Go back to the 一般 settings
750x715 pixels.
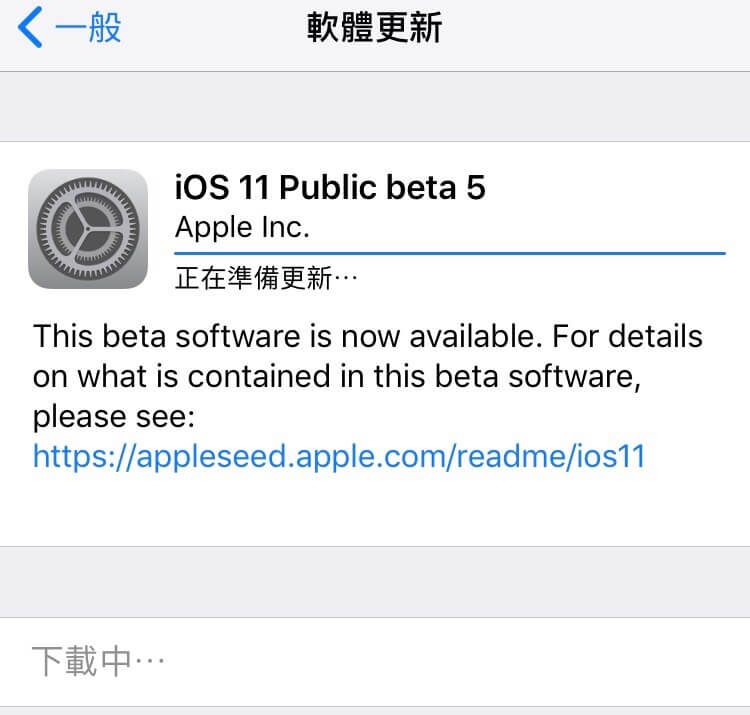click(70, 28)
